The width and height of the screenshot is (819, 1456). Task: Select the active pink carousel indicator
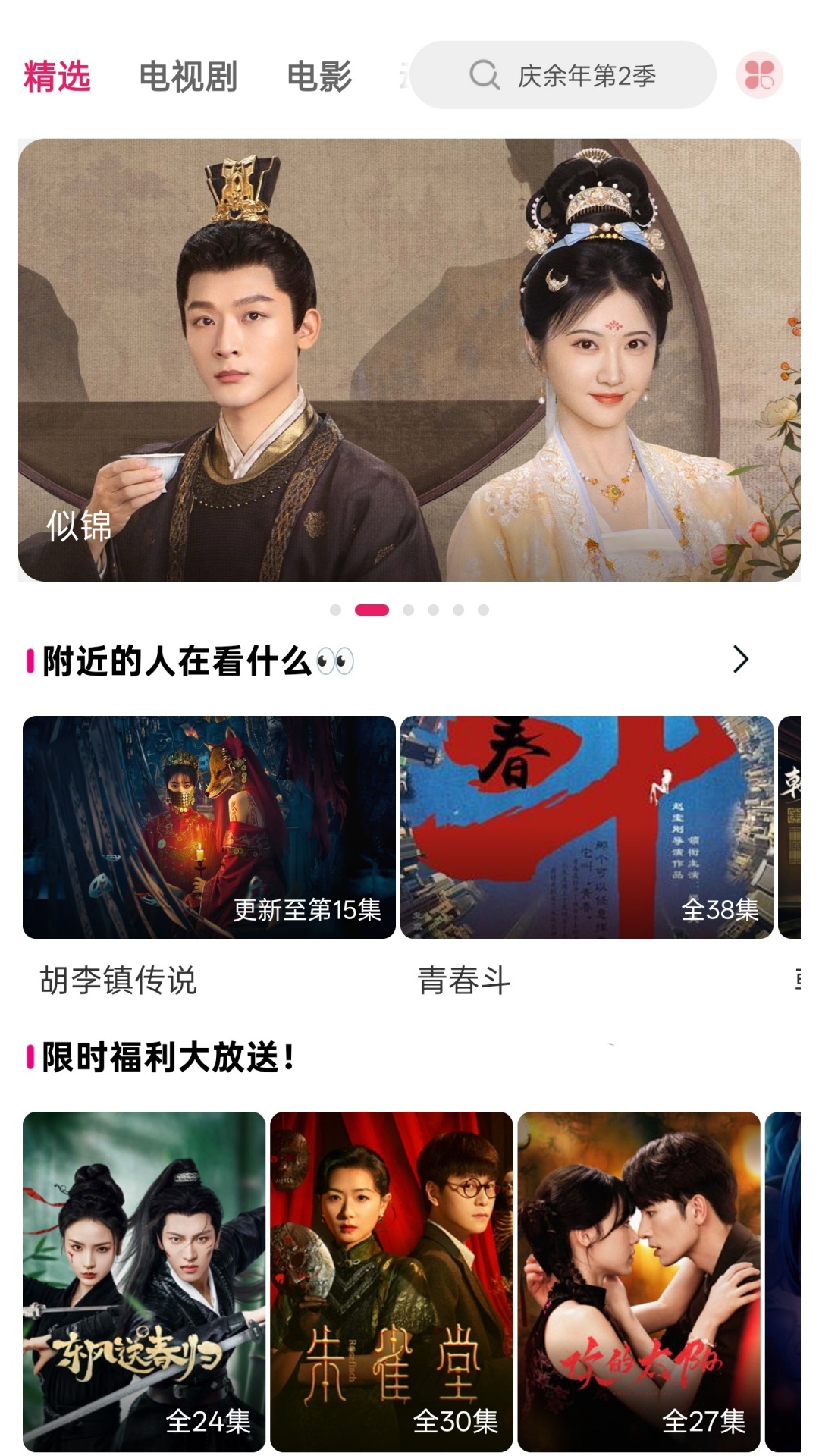(x=371, y=607)
